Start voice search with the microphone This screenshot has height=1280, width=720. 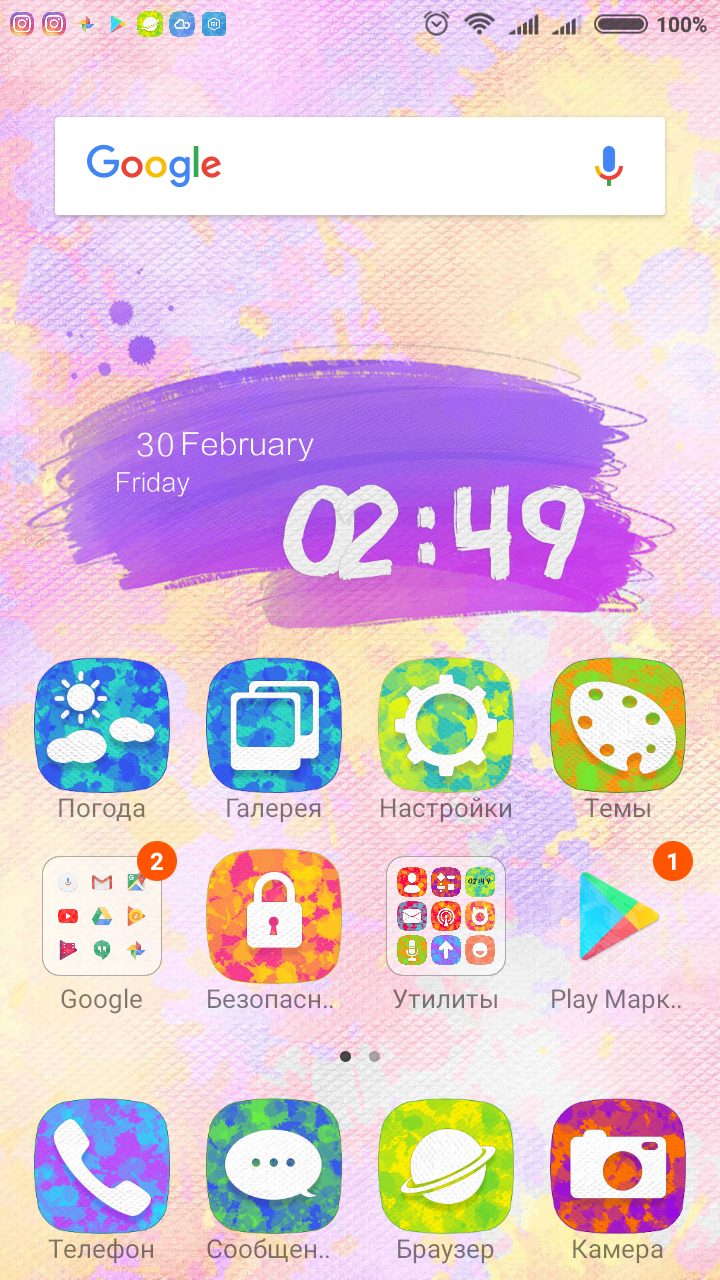tap(609, 166)
